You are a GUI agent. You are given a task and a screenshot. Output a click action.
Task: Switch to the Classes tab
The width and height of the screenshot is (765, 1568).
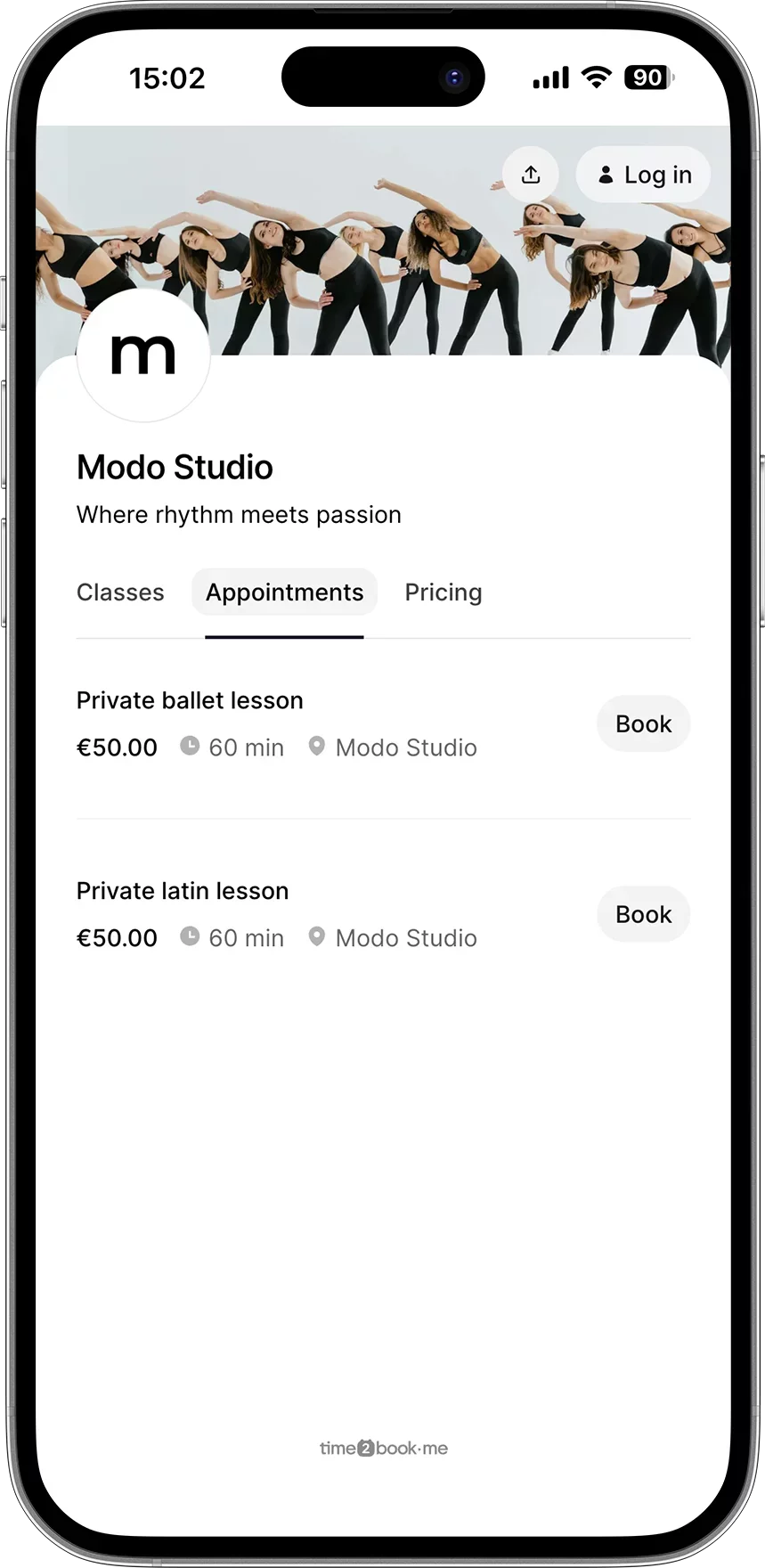119,592
